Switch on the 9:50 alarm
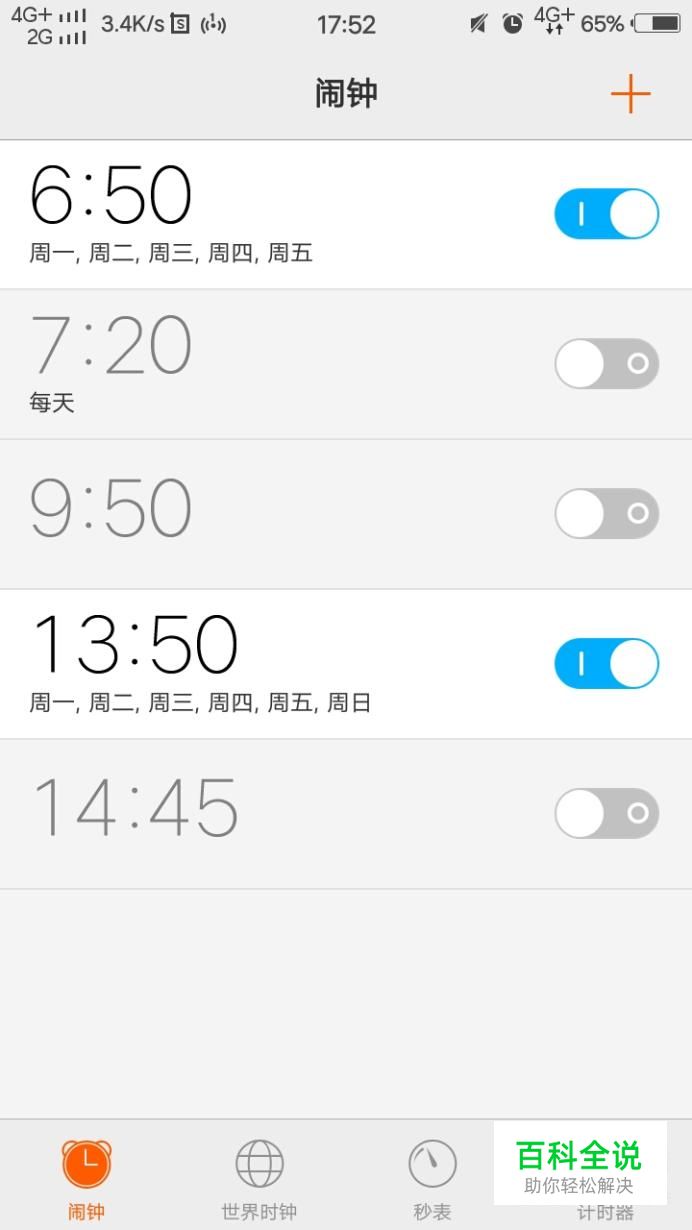This screenshot has height=1230, width=692. [606, 513]
